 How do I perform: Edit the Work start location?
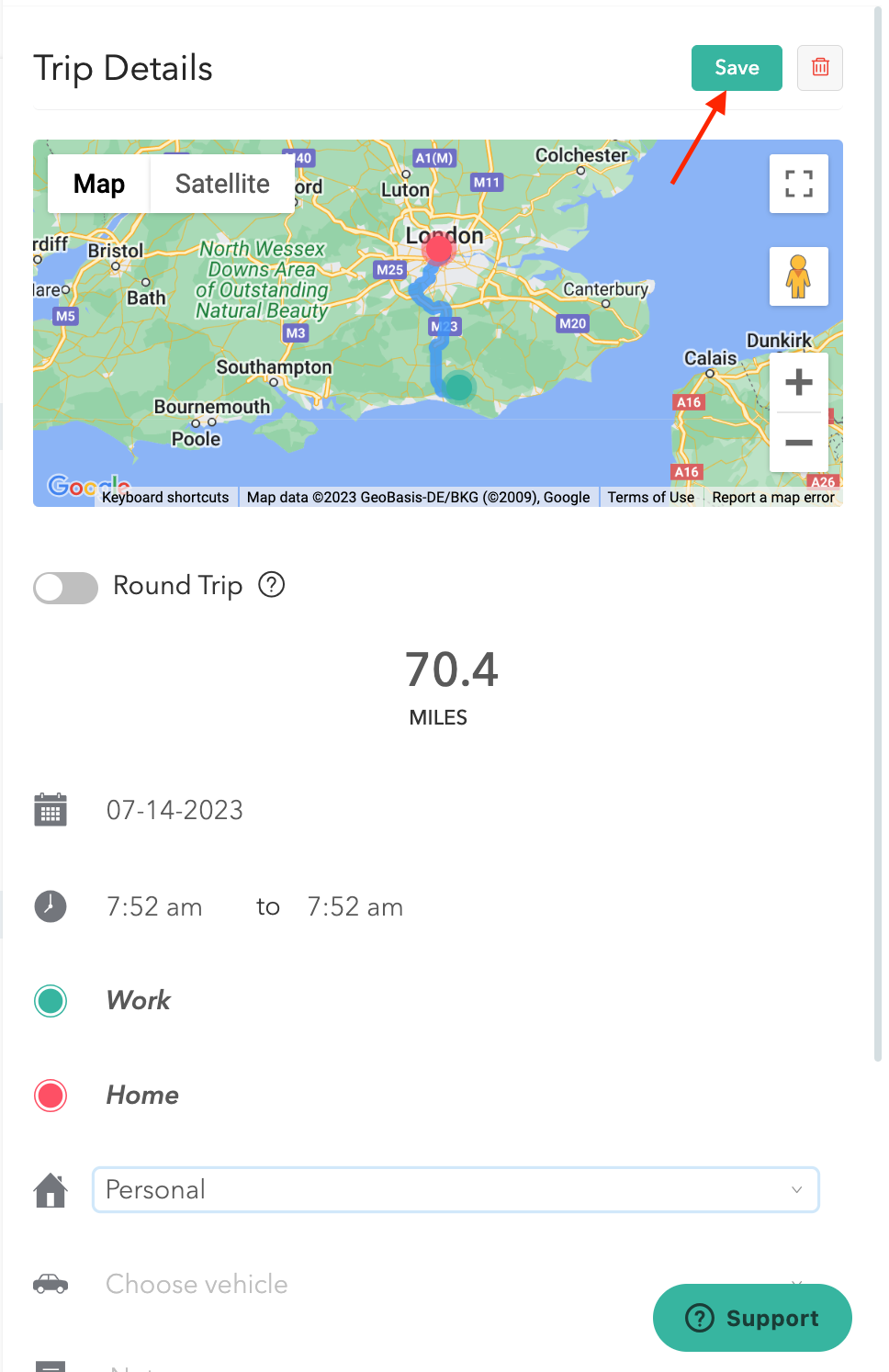139,1000
